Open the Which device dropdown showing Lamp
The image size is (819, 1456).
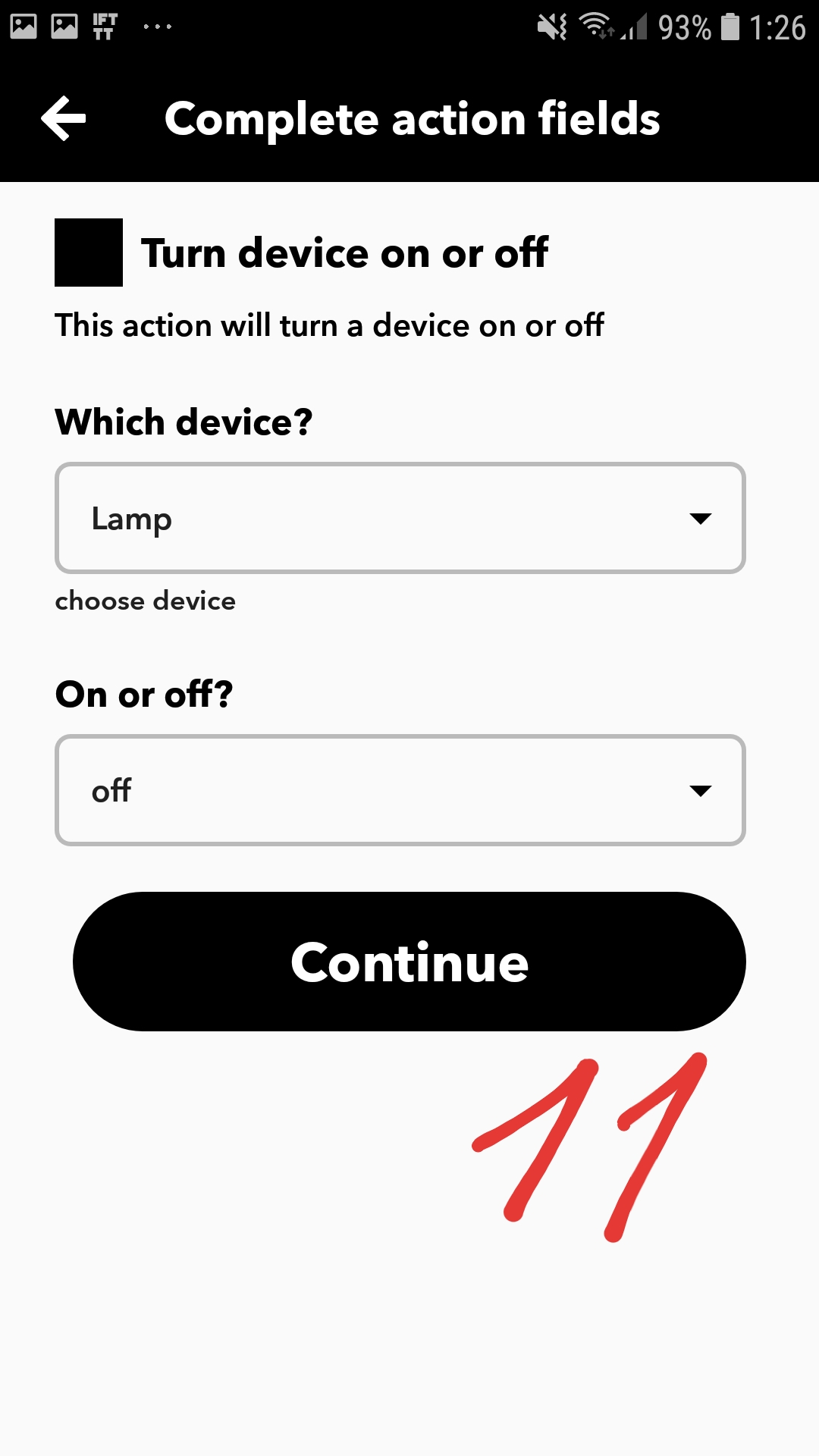click(400, 519)
